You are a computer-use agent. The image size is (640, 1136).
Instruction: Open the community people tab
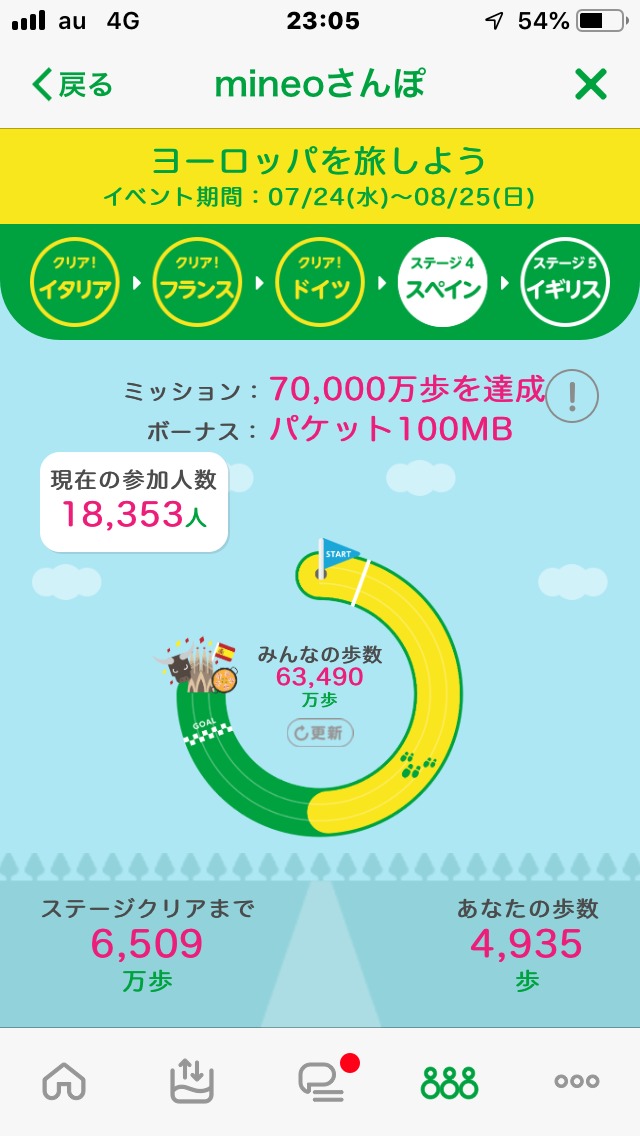449,1082
